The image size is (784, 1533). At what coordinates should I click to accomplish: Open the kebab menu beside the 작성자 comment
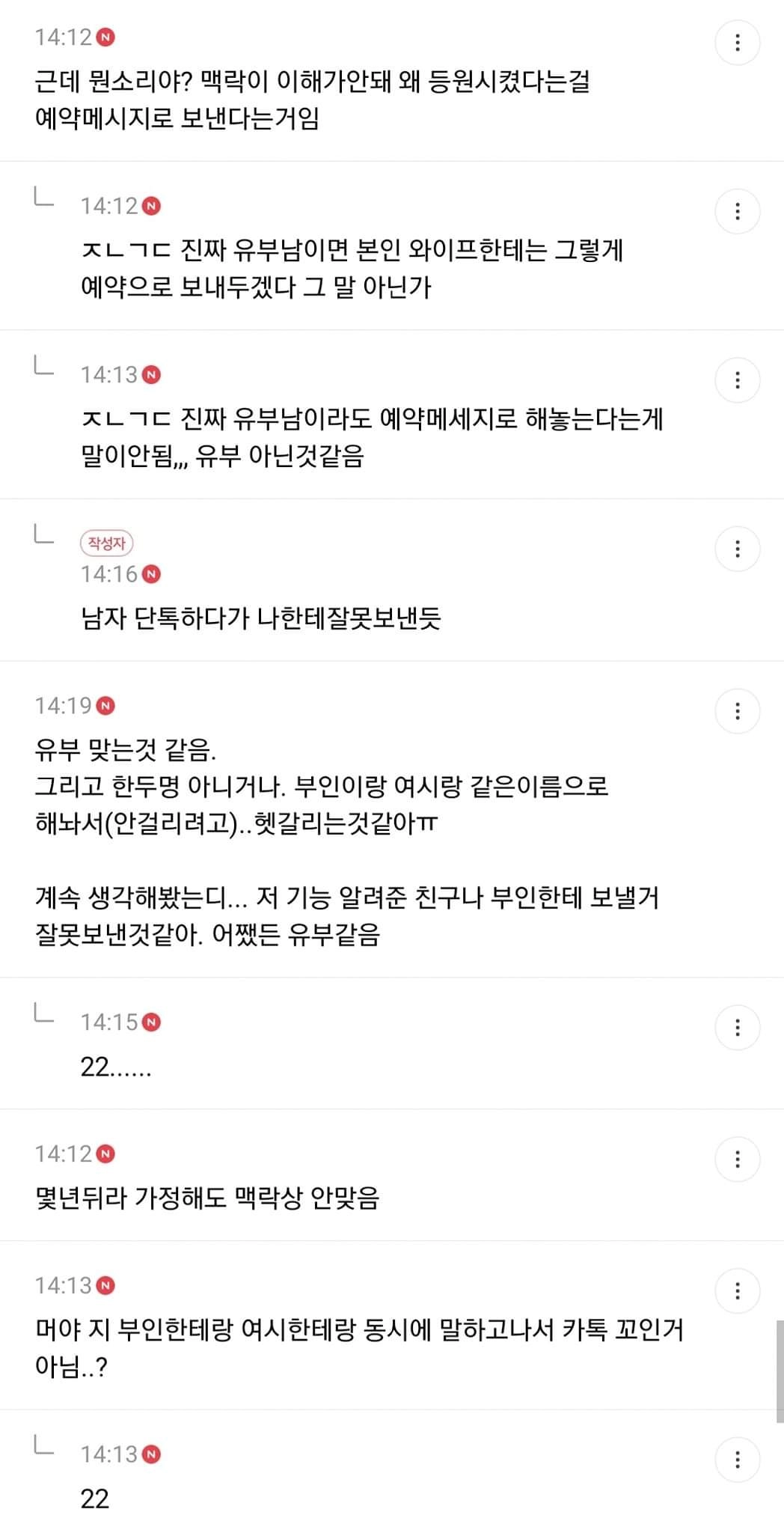tap(739, 547)
